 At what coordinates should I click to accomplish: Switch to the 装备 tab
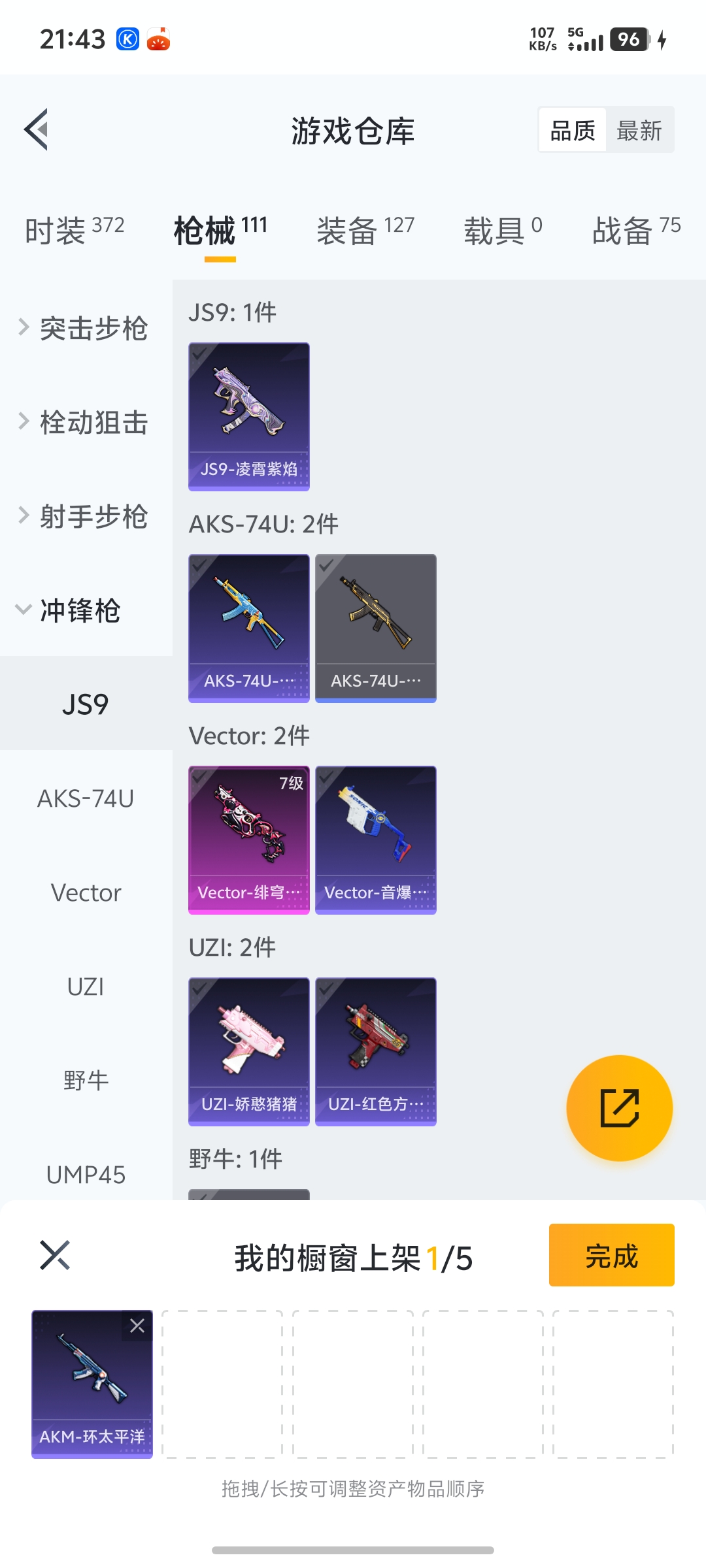coord(365,230)
